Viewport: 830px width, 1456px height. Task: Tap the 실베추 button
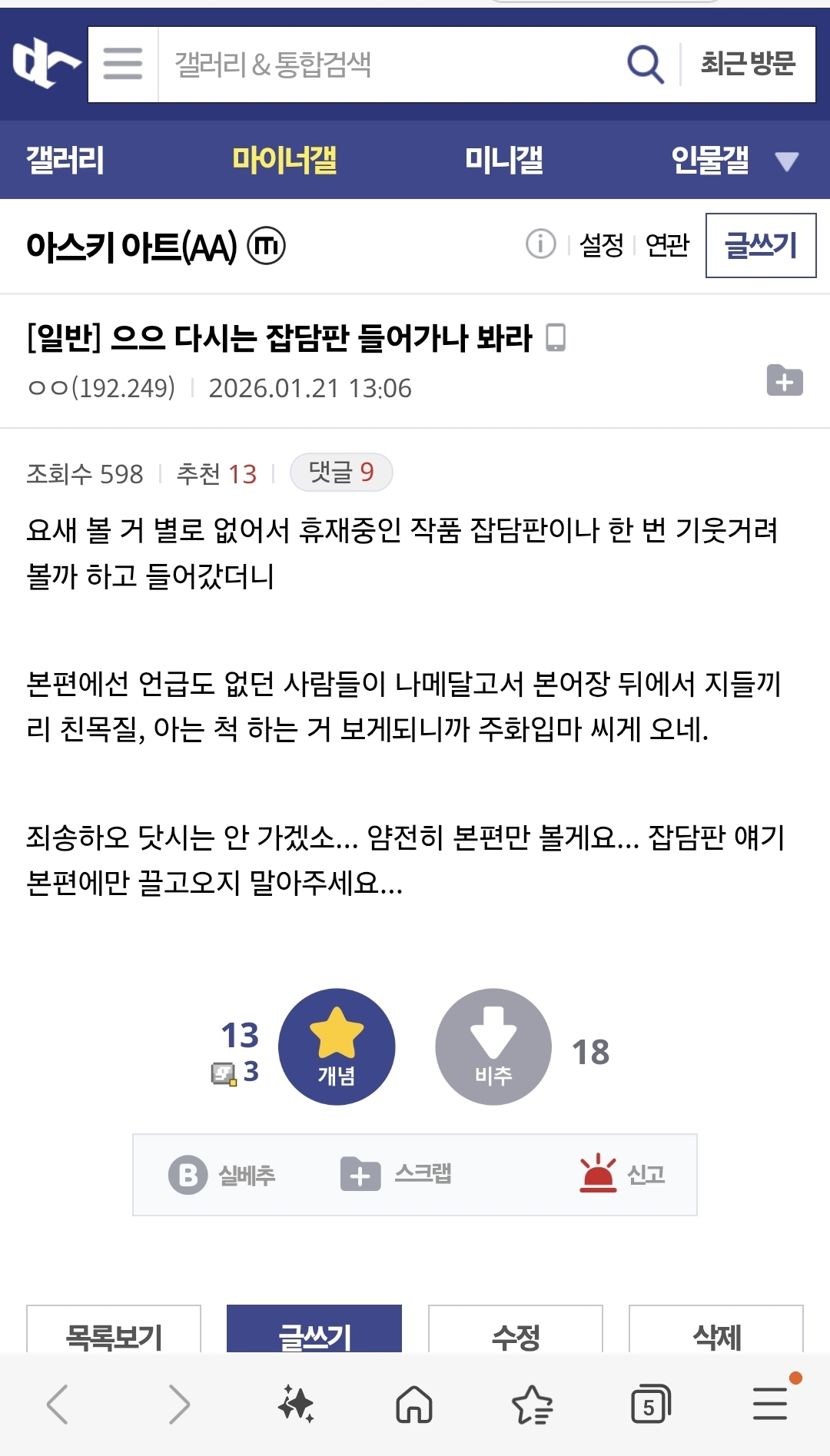tap(222, 1174)
